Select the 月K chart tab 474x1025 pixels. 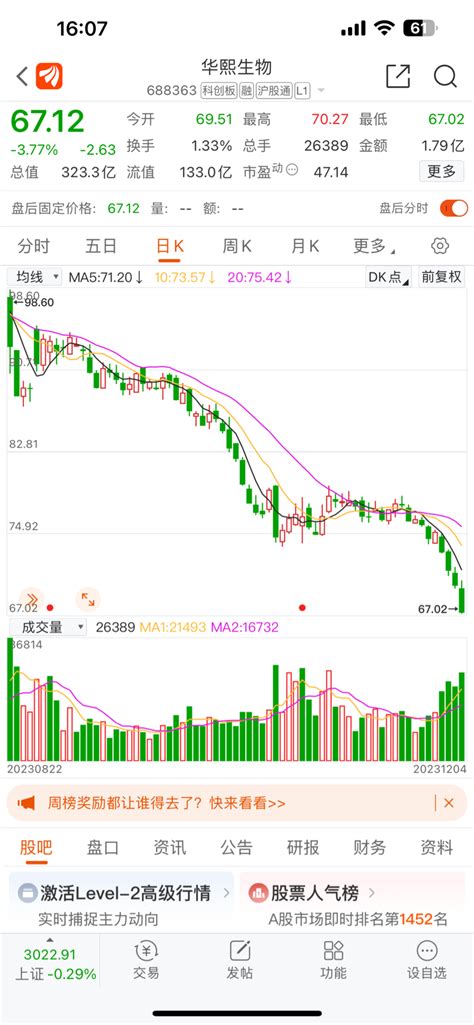(305, 246)
